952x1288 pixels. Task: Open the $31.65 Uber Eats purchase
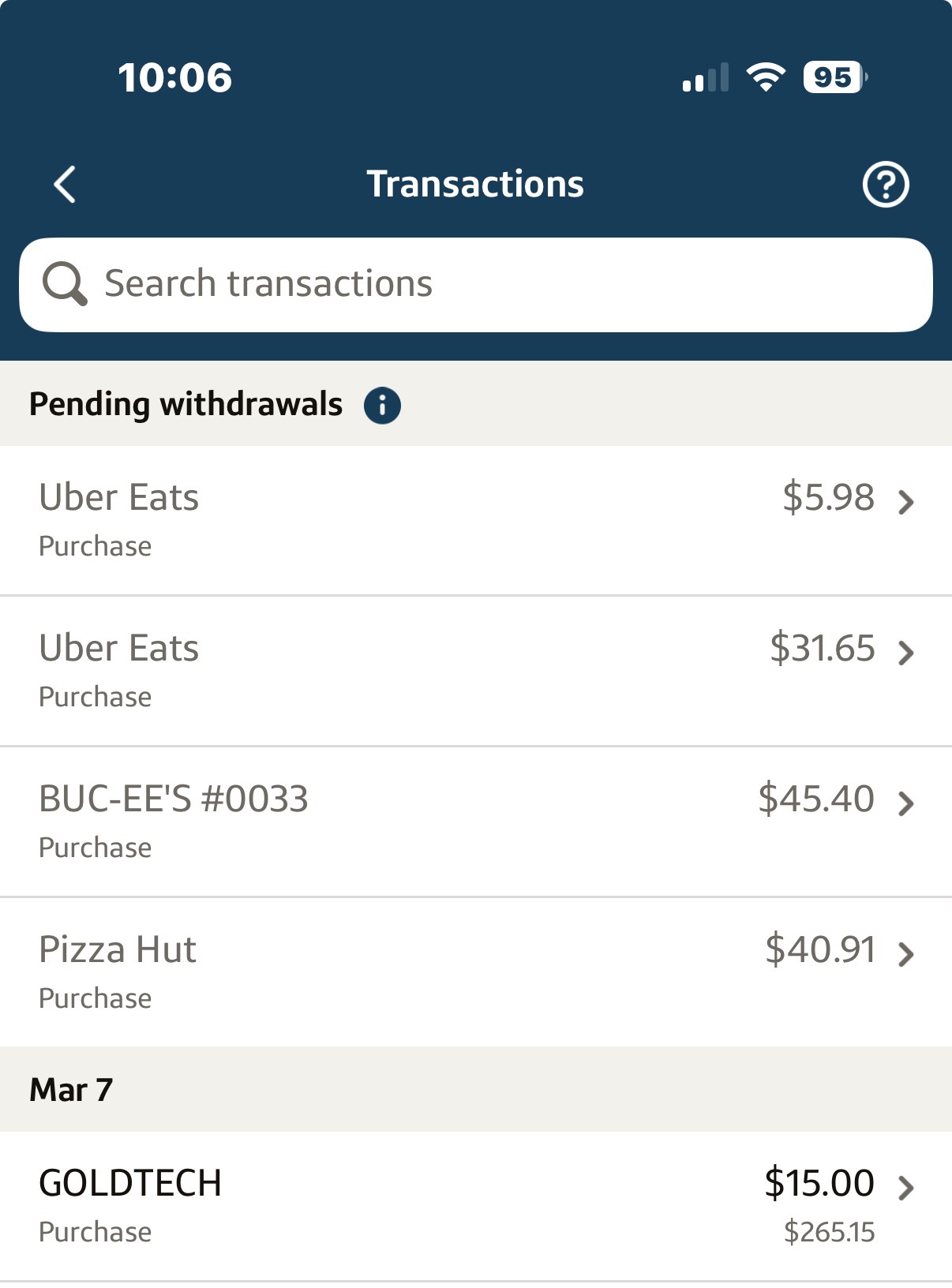[475, 671]
